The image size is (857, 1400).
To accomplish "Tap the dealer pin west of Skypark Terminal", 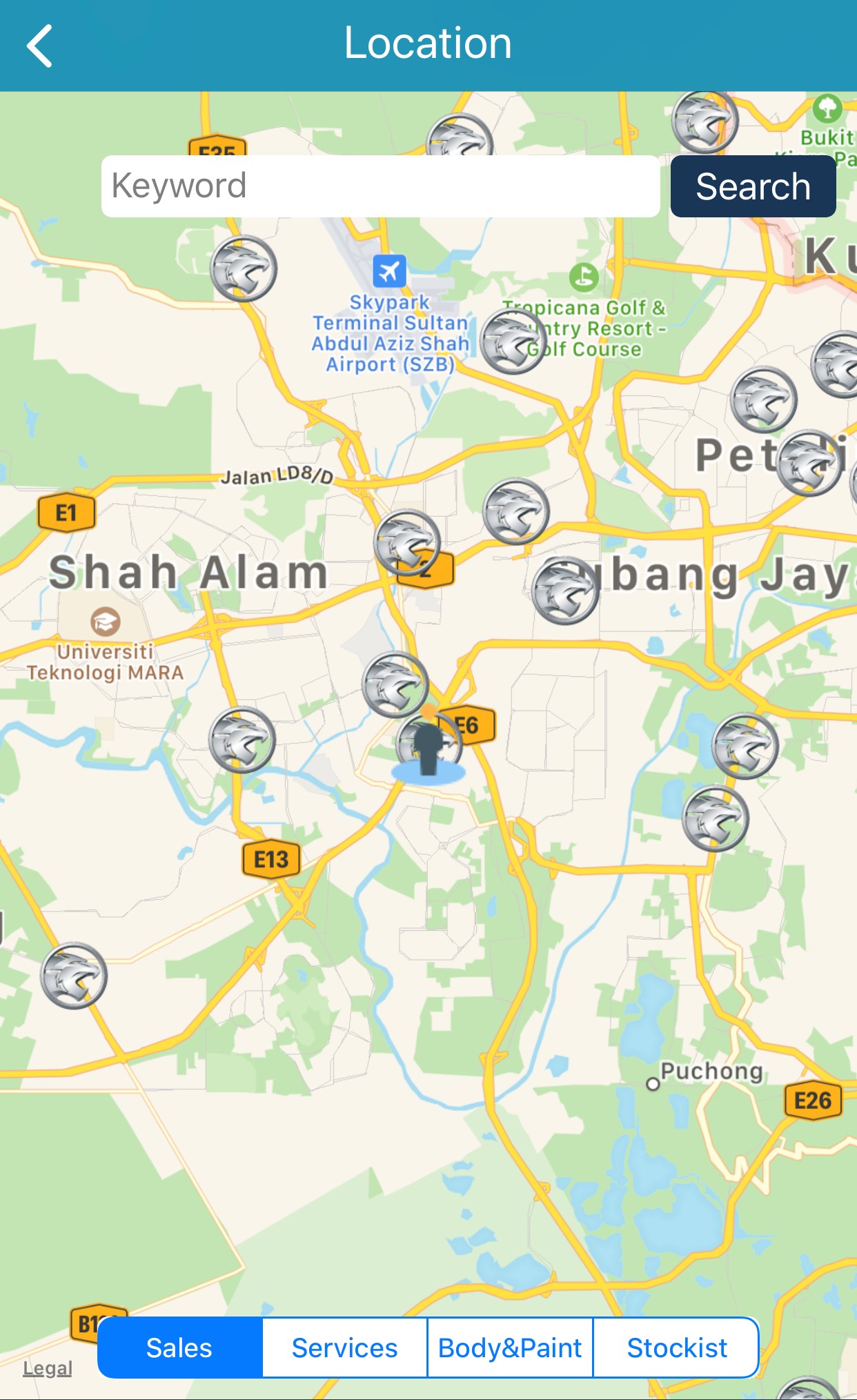I will point(244,268).
